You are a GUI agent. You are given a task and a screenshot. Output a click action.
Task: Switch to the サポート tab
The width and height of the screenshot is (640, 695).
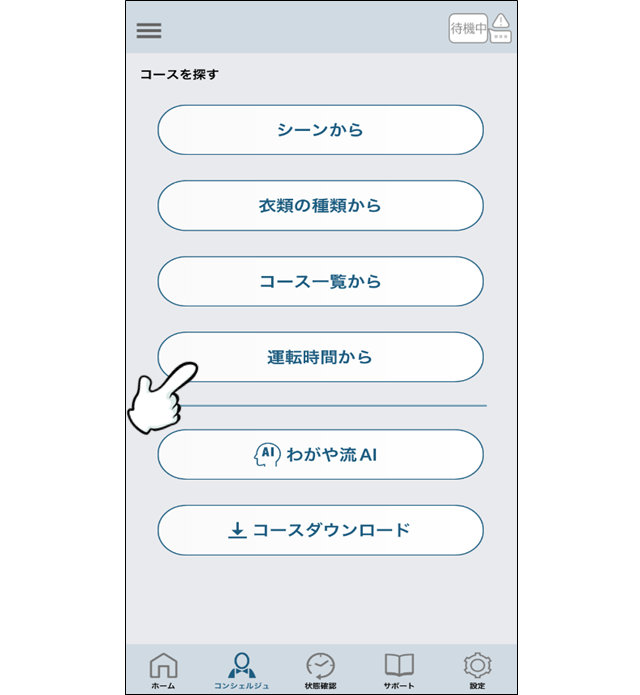(x=399, y=670)
